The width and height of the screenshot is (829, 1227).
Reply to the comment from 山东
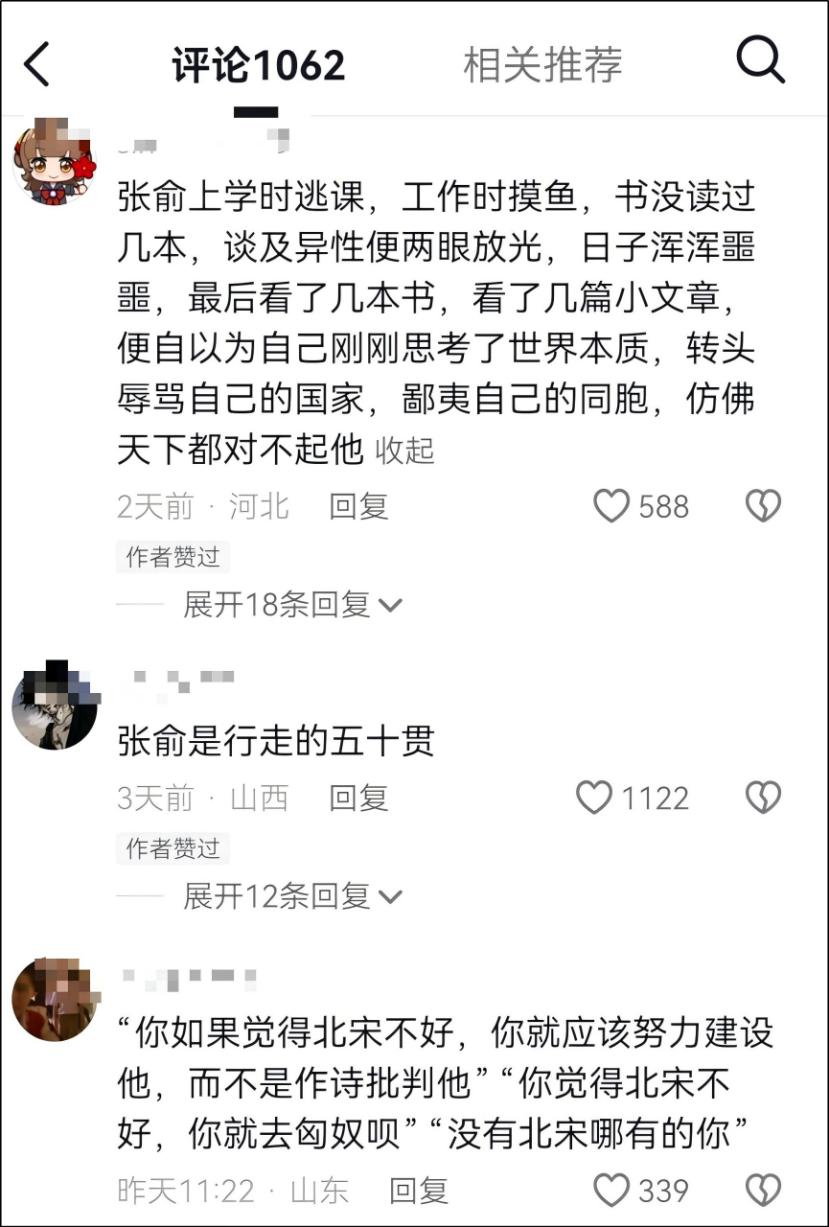(418, 1190)
